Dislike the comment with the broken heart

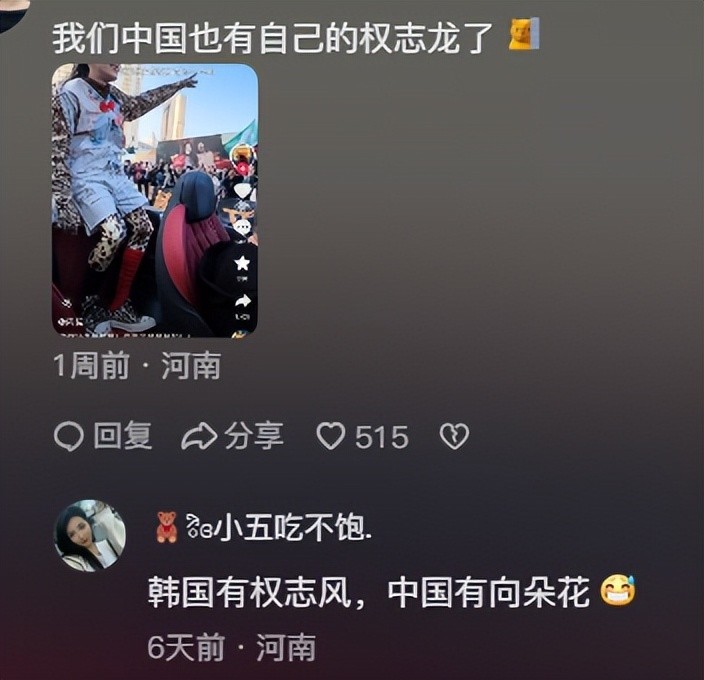click(454, 436)
